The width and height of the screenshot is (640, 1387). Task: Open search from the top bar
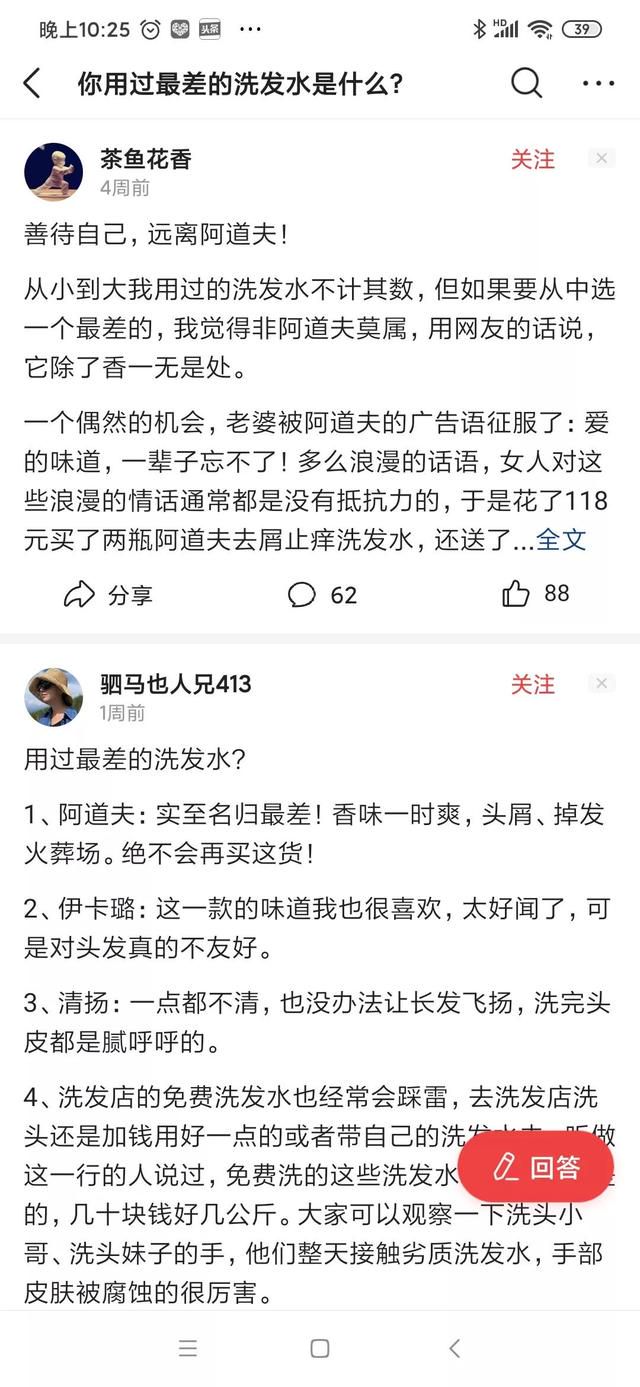(526, 83)
